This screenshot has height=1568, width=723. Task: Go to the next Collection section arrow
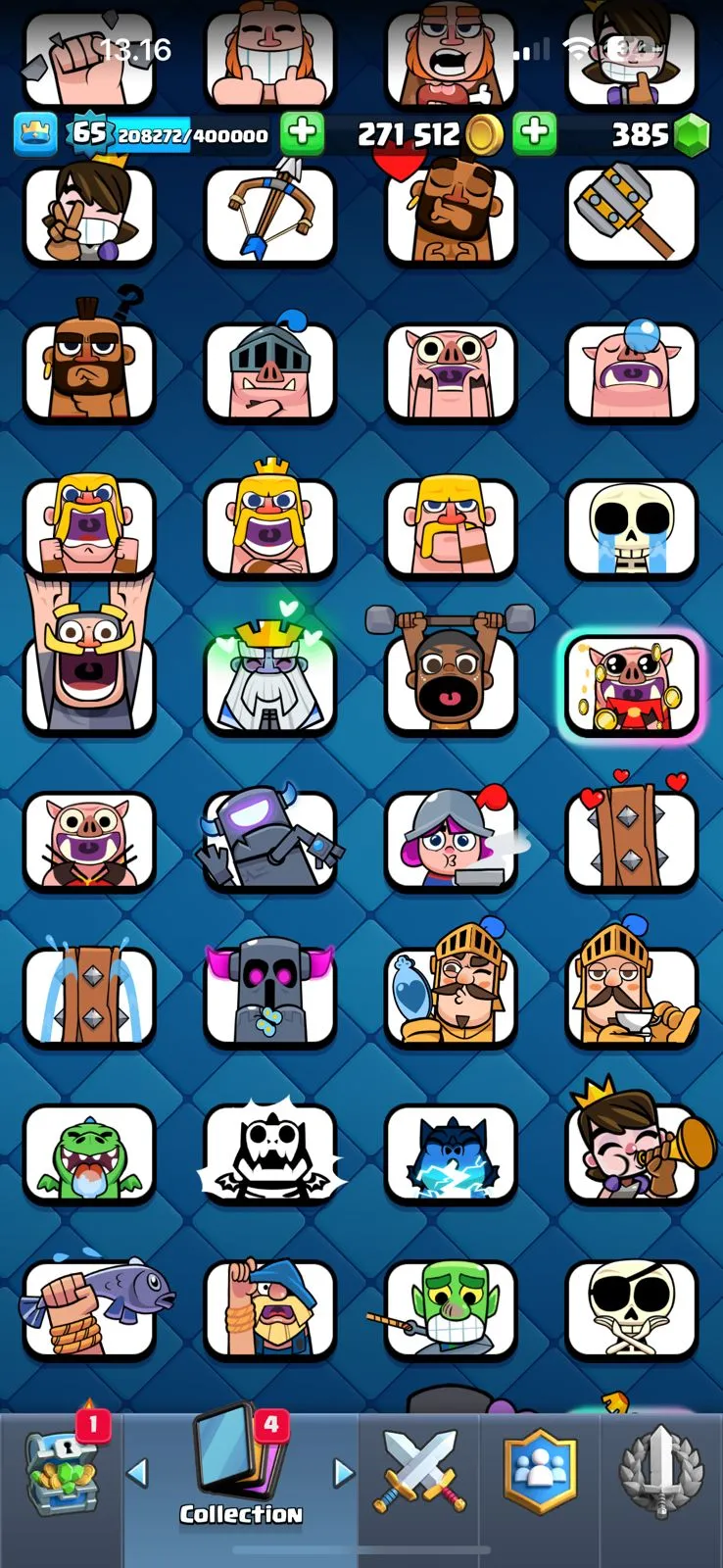pyautogui.click(x=343, y=1471)
